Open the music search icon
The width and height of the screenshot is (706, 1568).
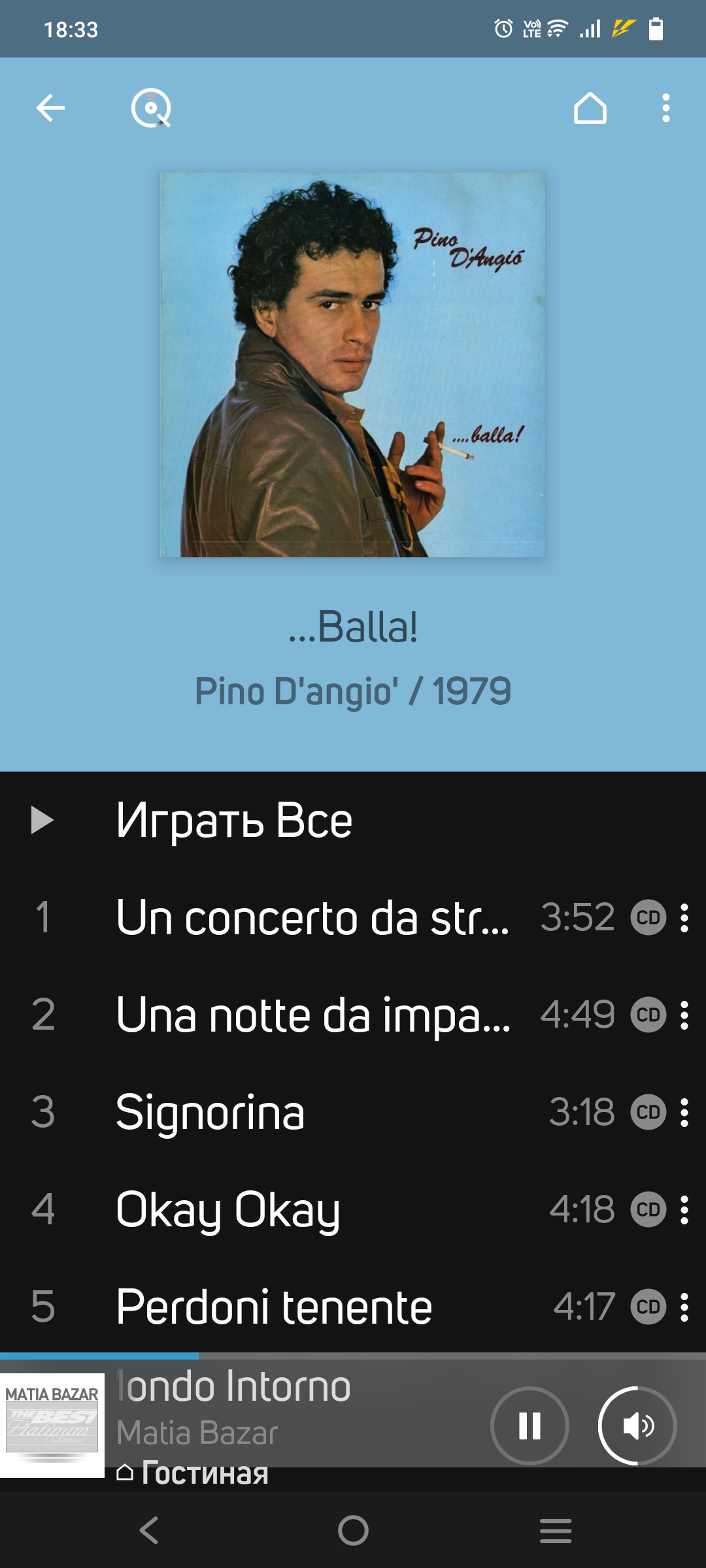point(151,108)
